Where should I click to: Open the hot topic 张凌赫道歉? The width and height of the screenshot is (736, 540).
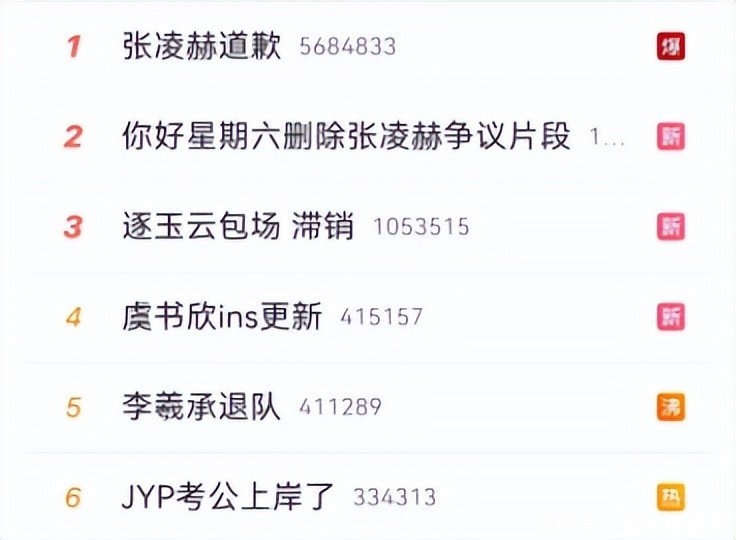(x=202, y=46)
